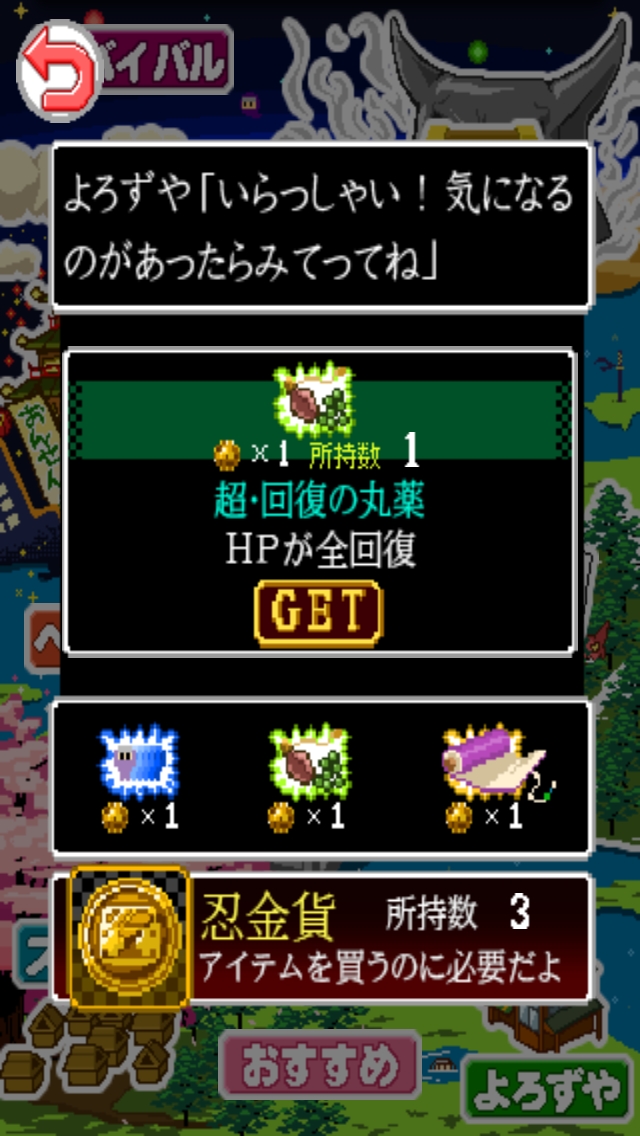Tap the red back arrow
The image size is (640, 1136).
pyautogui.click(x=57, y=67)
